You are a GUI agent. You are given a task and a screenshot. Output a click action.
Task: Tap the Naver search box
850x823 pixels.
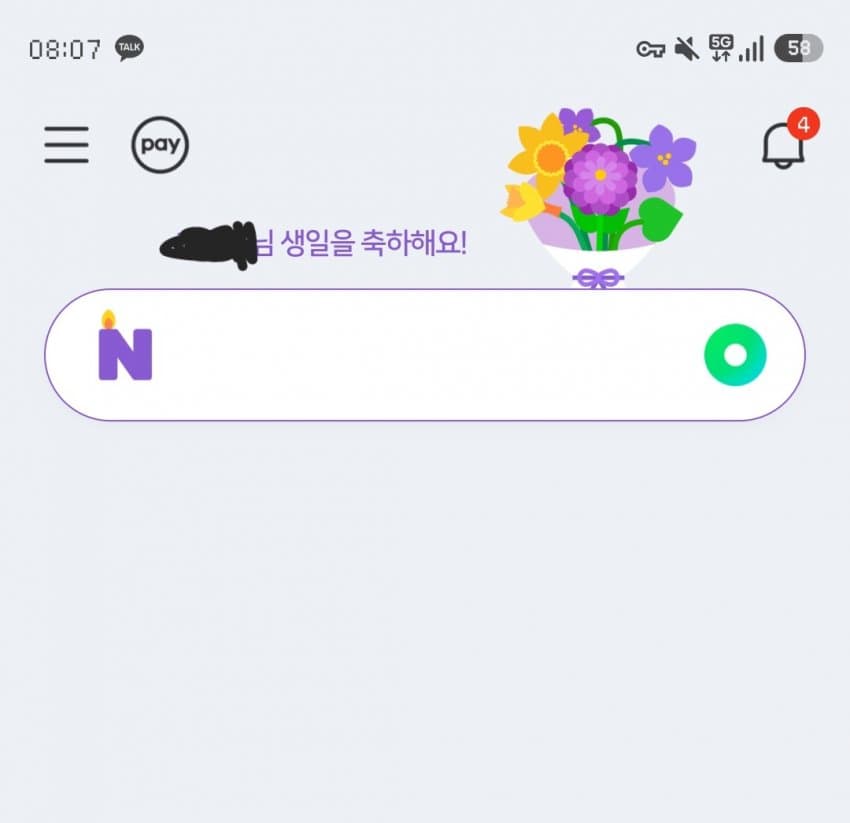click(x=420, y=355)
